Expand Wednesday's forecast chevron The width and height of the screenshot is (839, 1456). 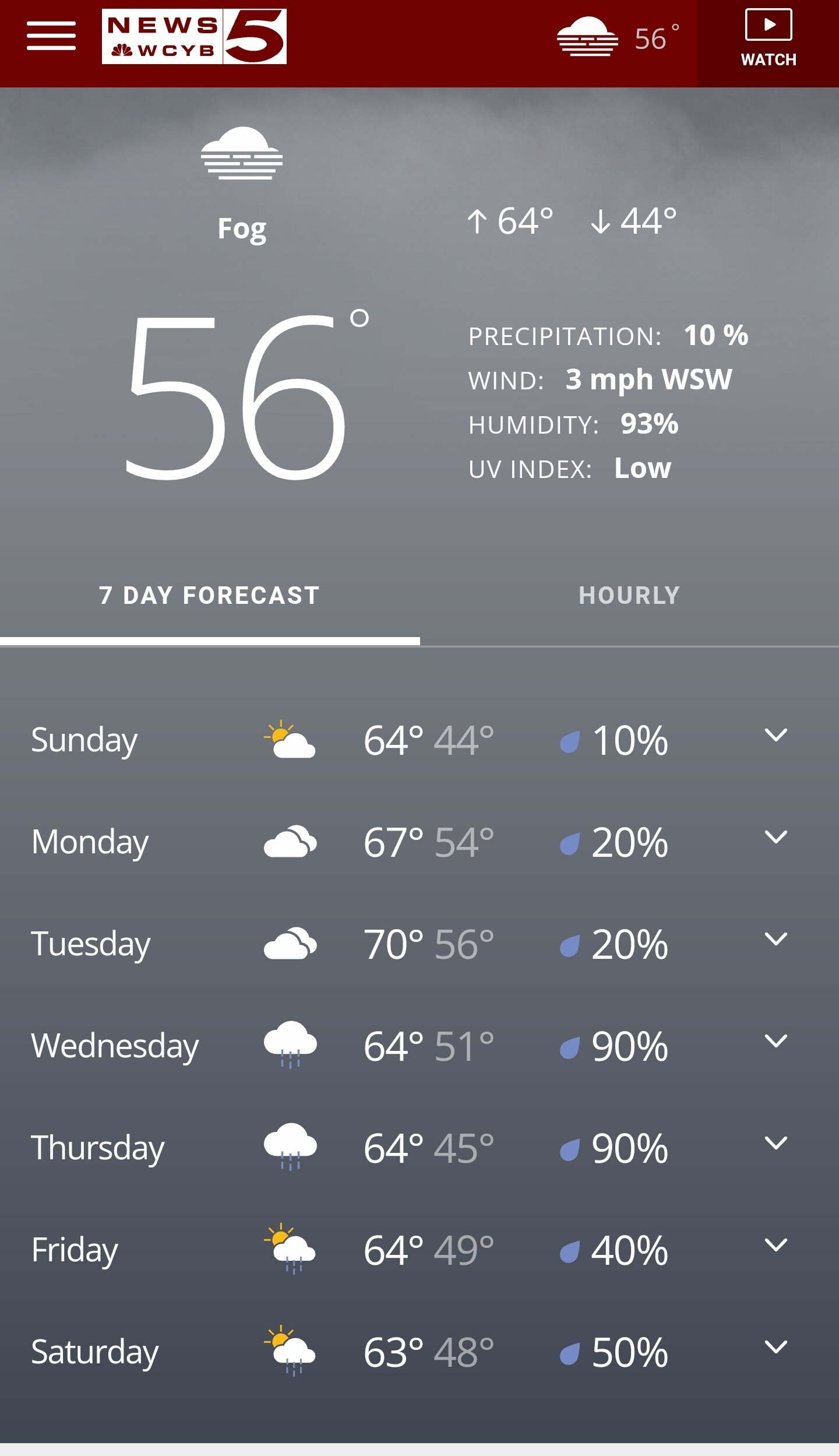[x=775, y=1041]
